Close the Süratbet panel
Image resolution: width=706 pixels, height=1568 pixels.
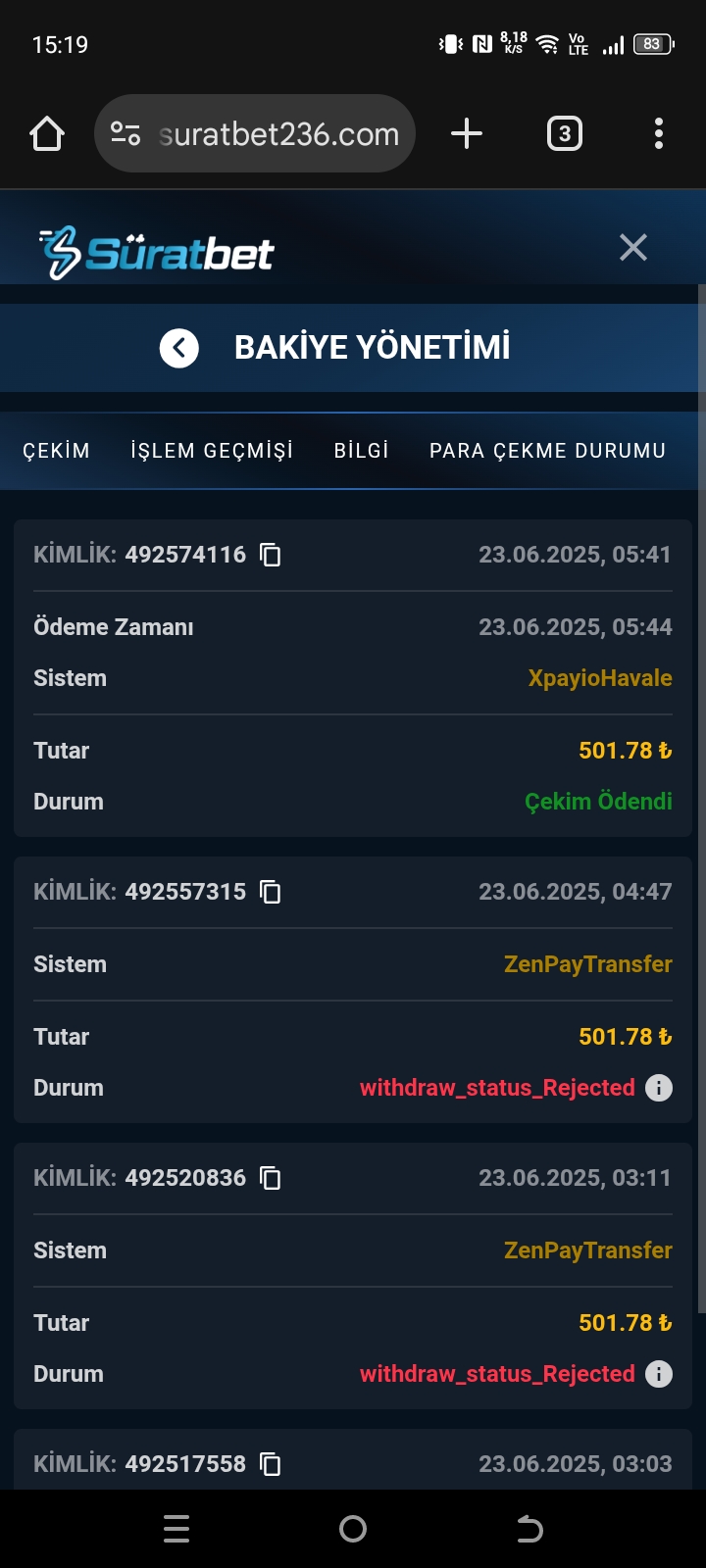pos(633,248)
